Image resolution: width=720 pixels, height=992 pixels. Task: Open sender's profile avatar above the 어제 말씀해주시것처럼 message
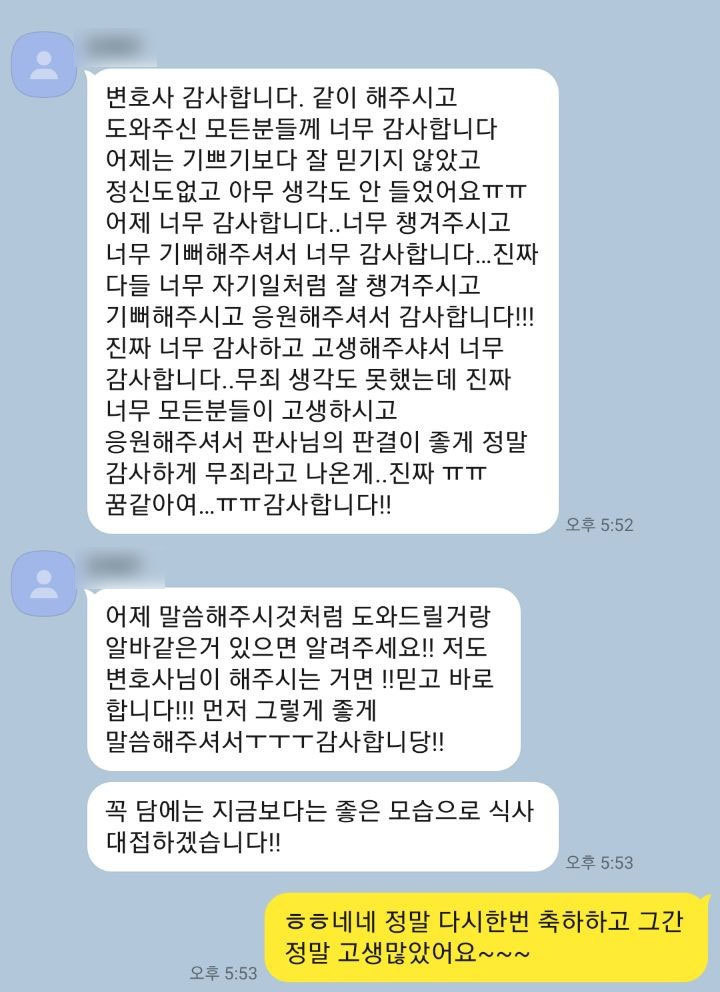click(43, 583)
